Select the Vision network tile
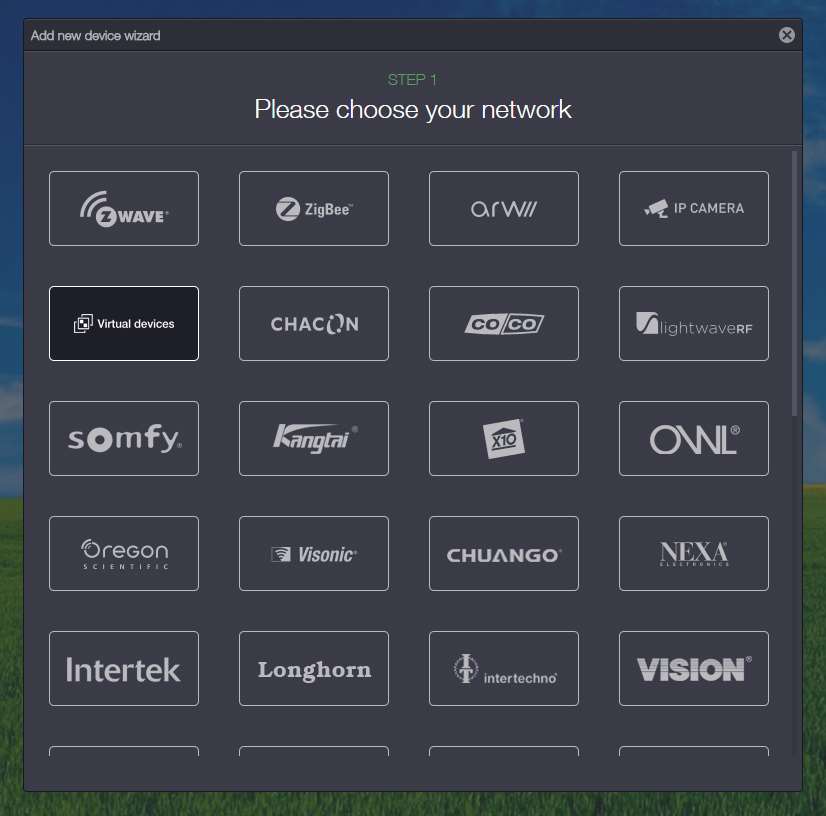 tap(694, 668)
